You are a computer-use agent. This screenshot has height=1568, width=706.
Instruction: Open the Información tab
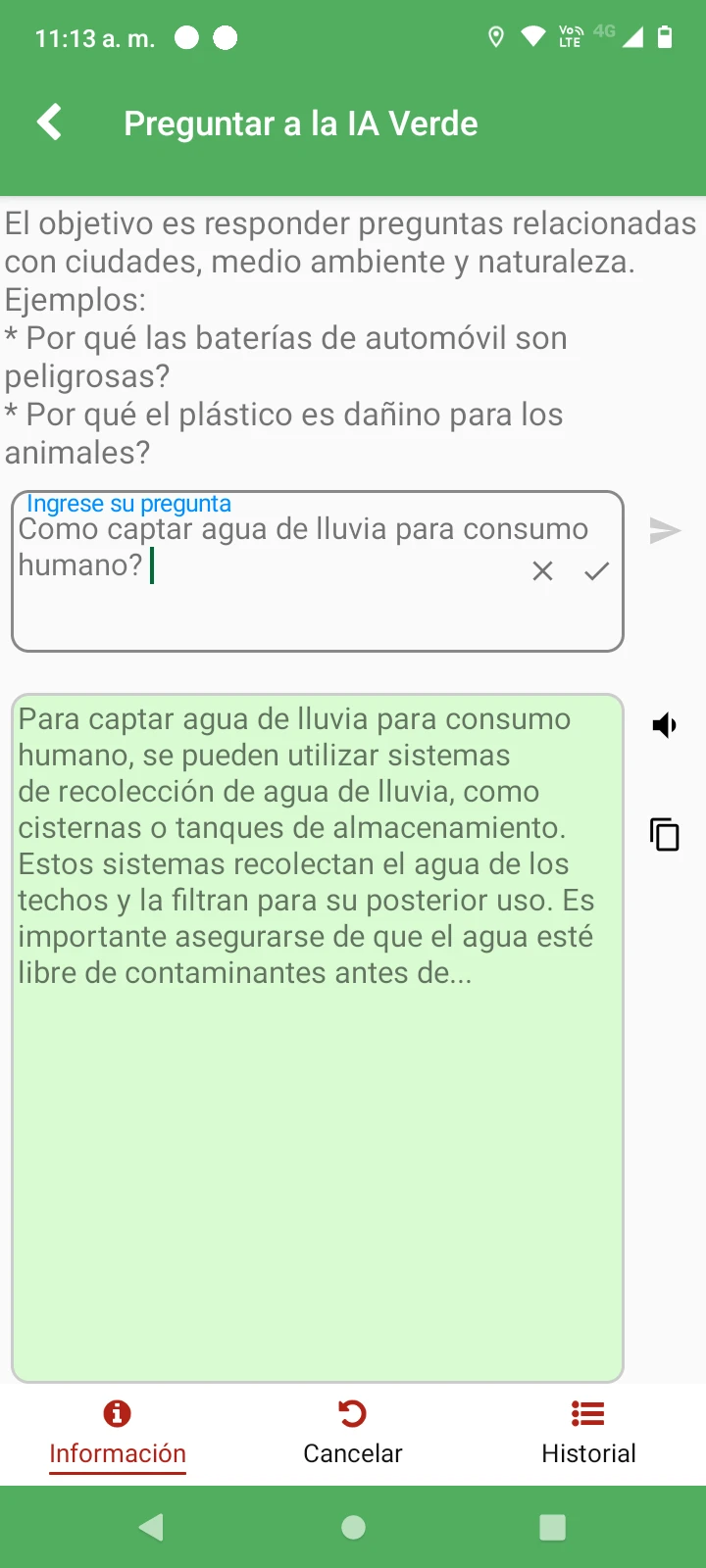pyautogui.click(x=118, y=1433)
